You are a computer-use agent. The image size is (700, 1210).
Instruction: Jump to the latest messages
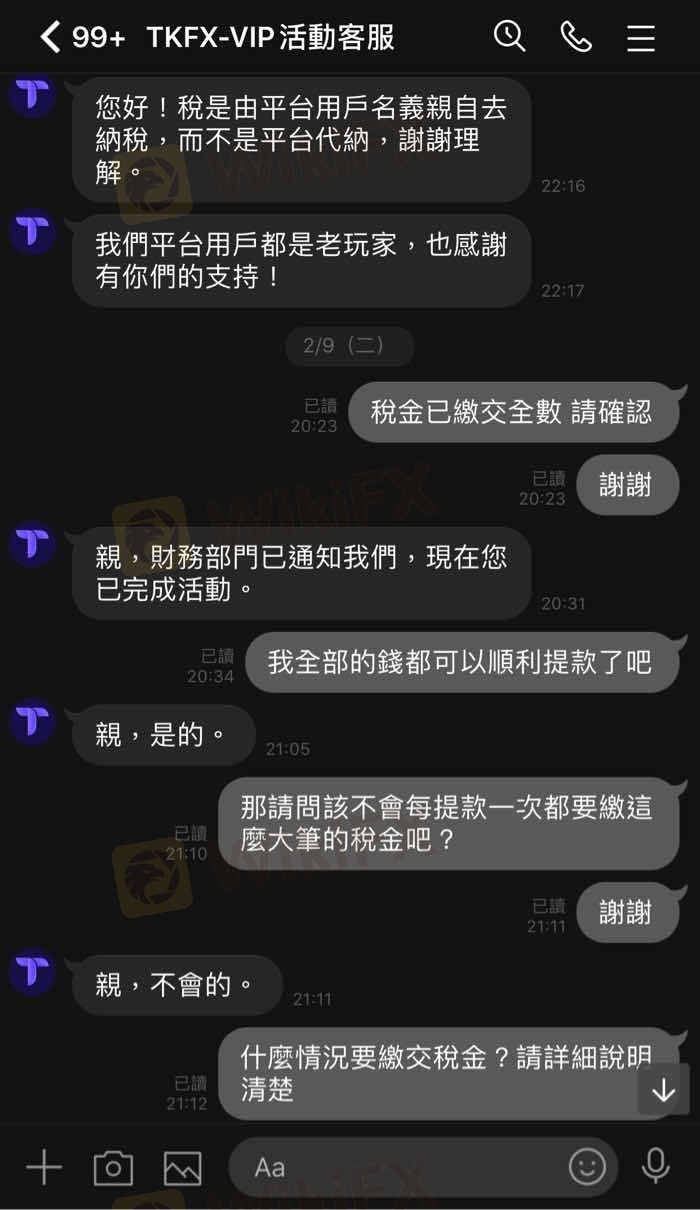[663, 1089]
